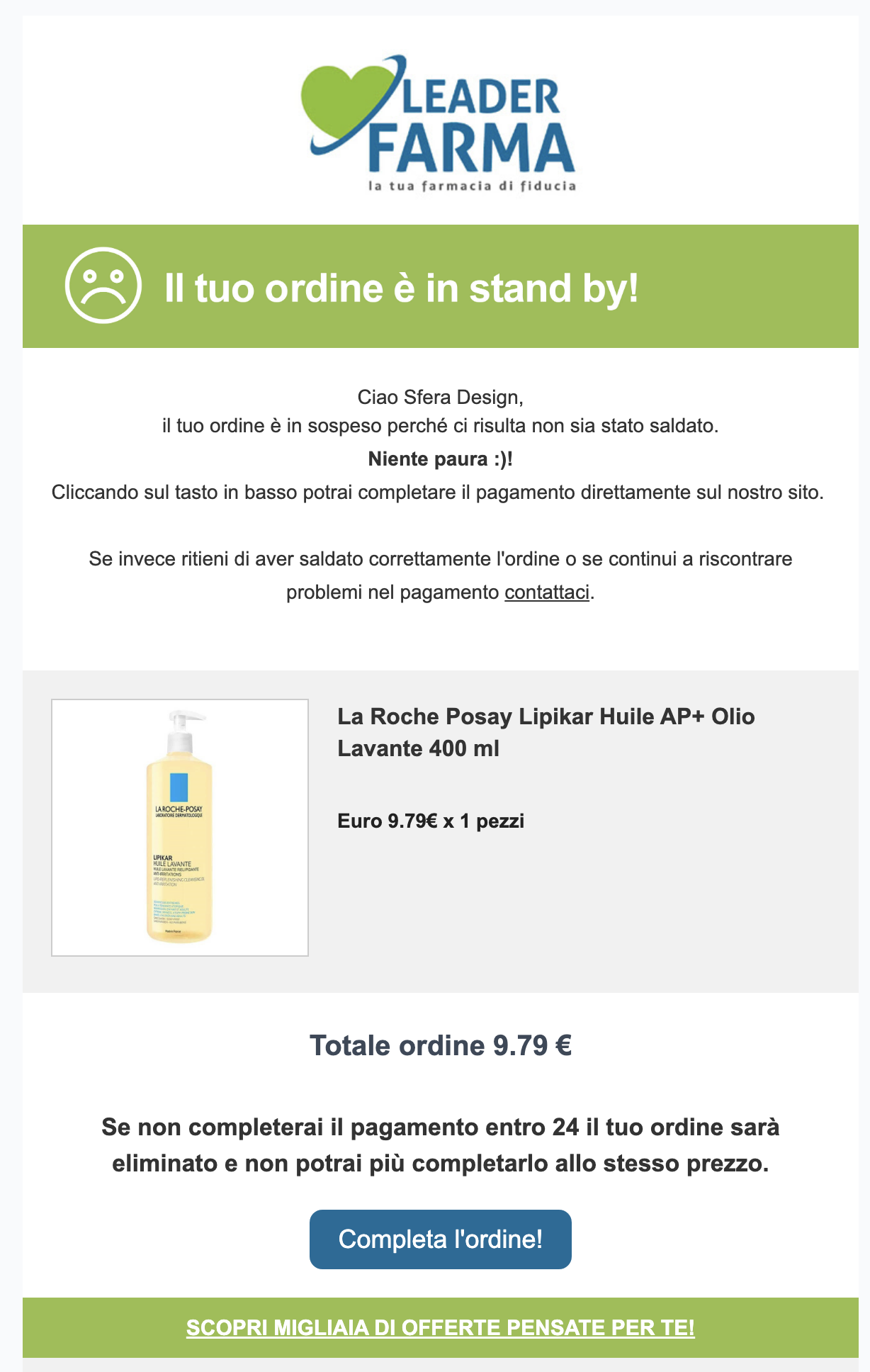
Task: Open "Scopri migliaia di offerte pensate per te!"
Action: pos(440,1327)
